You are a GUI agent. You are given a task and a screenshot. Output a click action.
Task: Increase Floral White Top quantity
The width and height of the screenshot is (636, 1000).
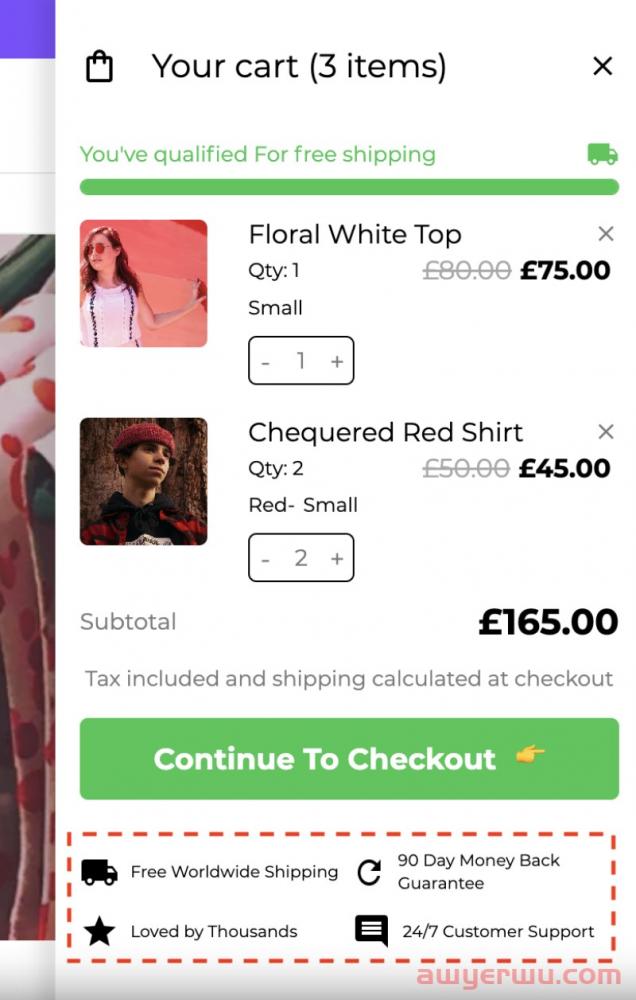pyautogui.click(x=337, y=362)
